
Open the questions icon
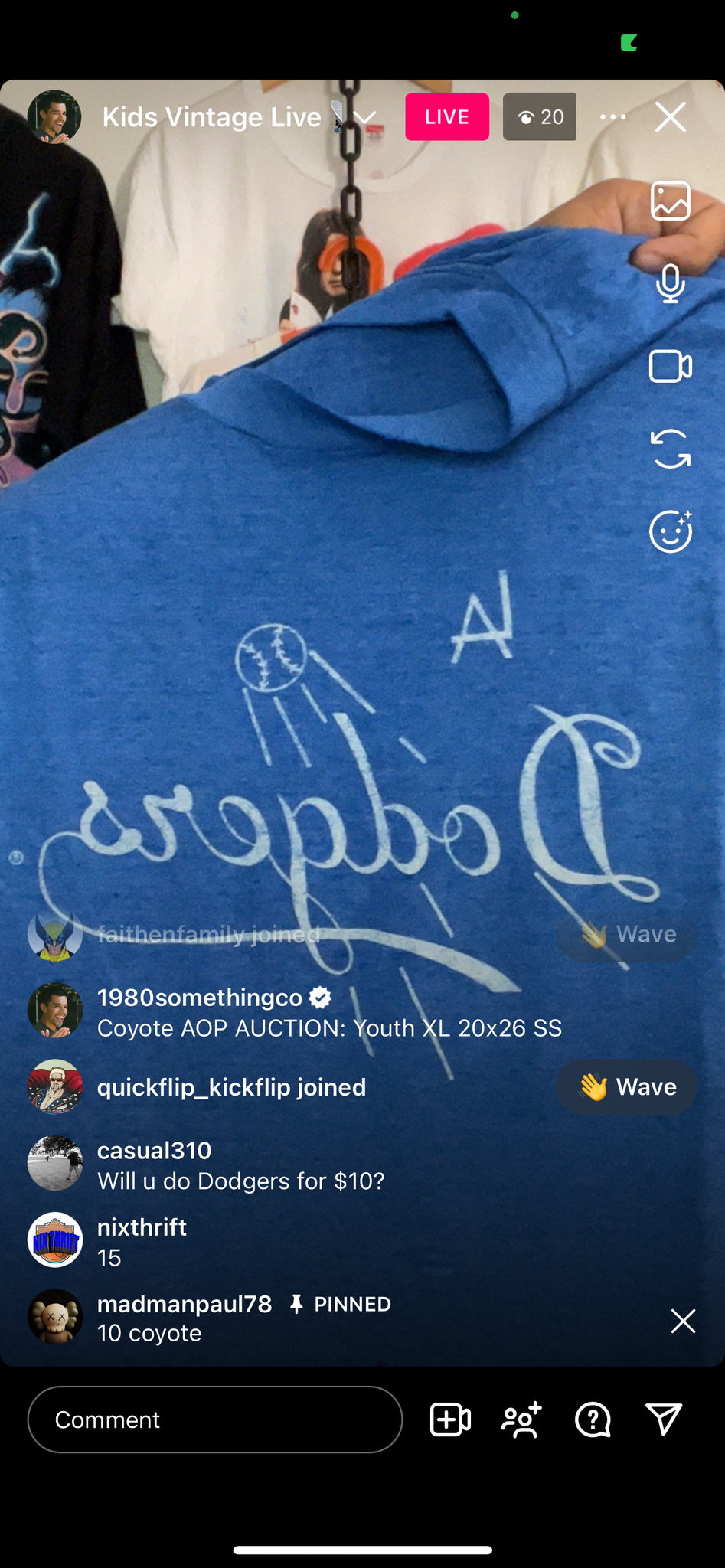[593, 1419]
